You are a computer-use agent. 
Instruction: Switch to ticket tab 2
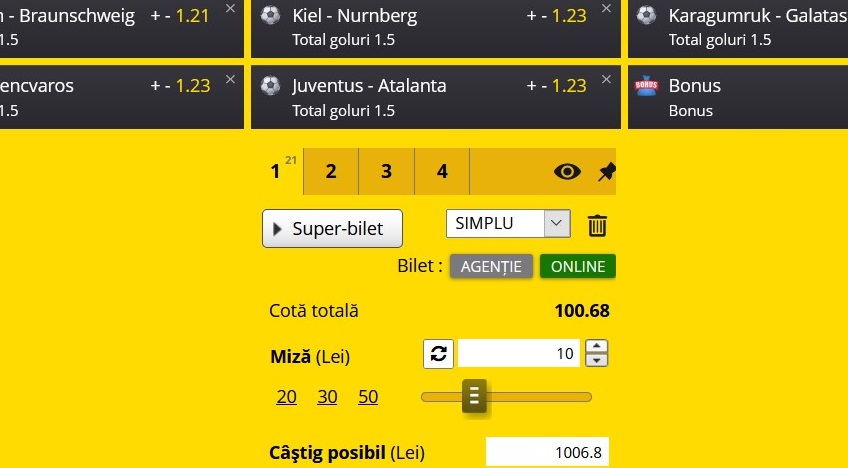[331, 171]
